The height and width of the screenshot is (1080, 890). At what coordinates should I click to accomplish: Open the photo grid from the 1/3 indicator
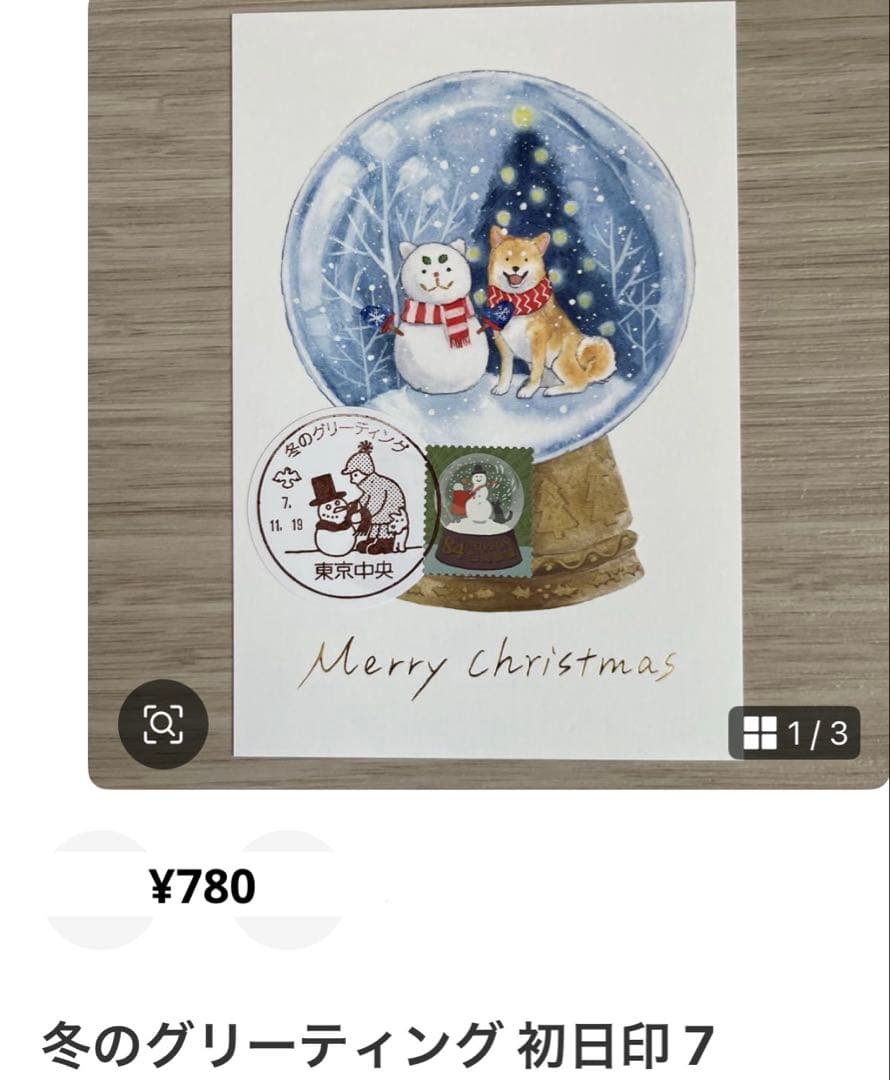point(796,734)
